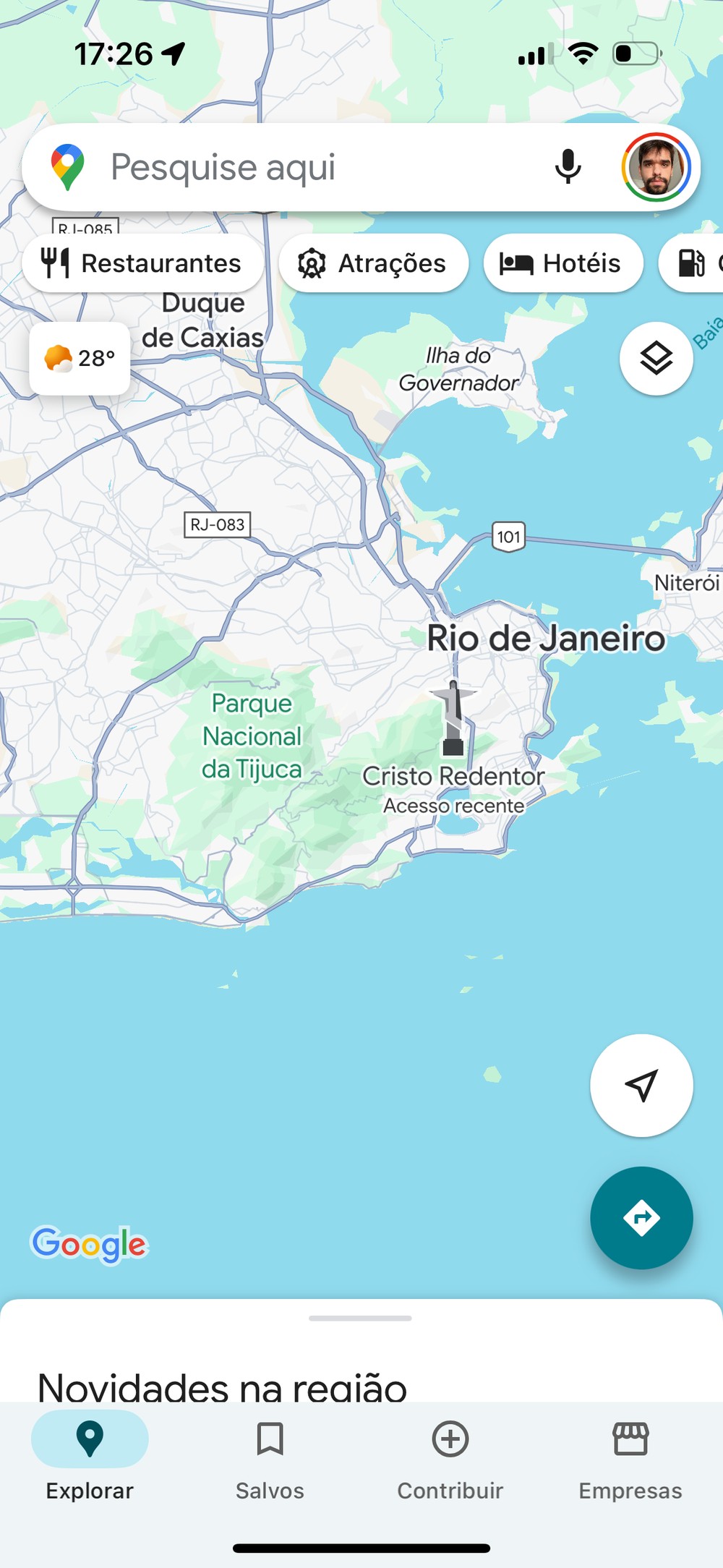The image size is (723, 1568).
Task: Open the account profile picture
Action: 656,167
